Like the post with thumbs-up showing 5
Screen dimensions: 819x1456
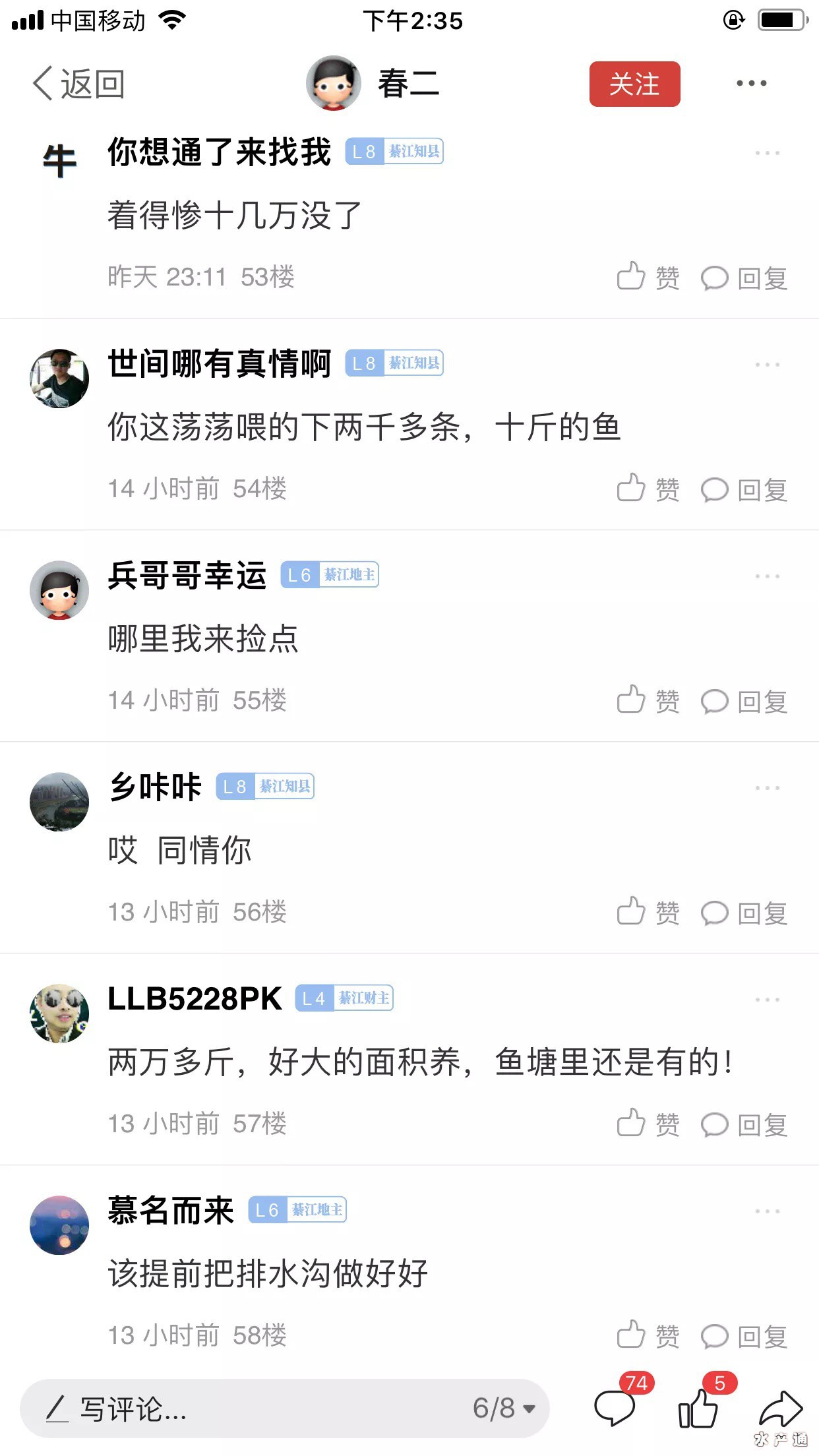698,1407
